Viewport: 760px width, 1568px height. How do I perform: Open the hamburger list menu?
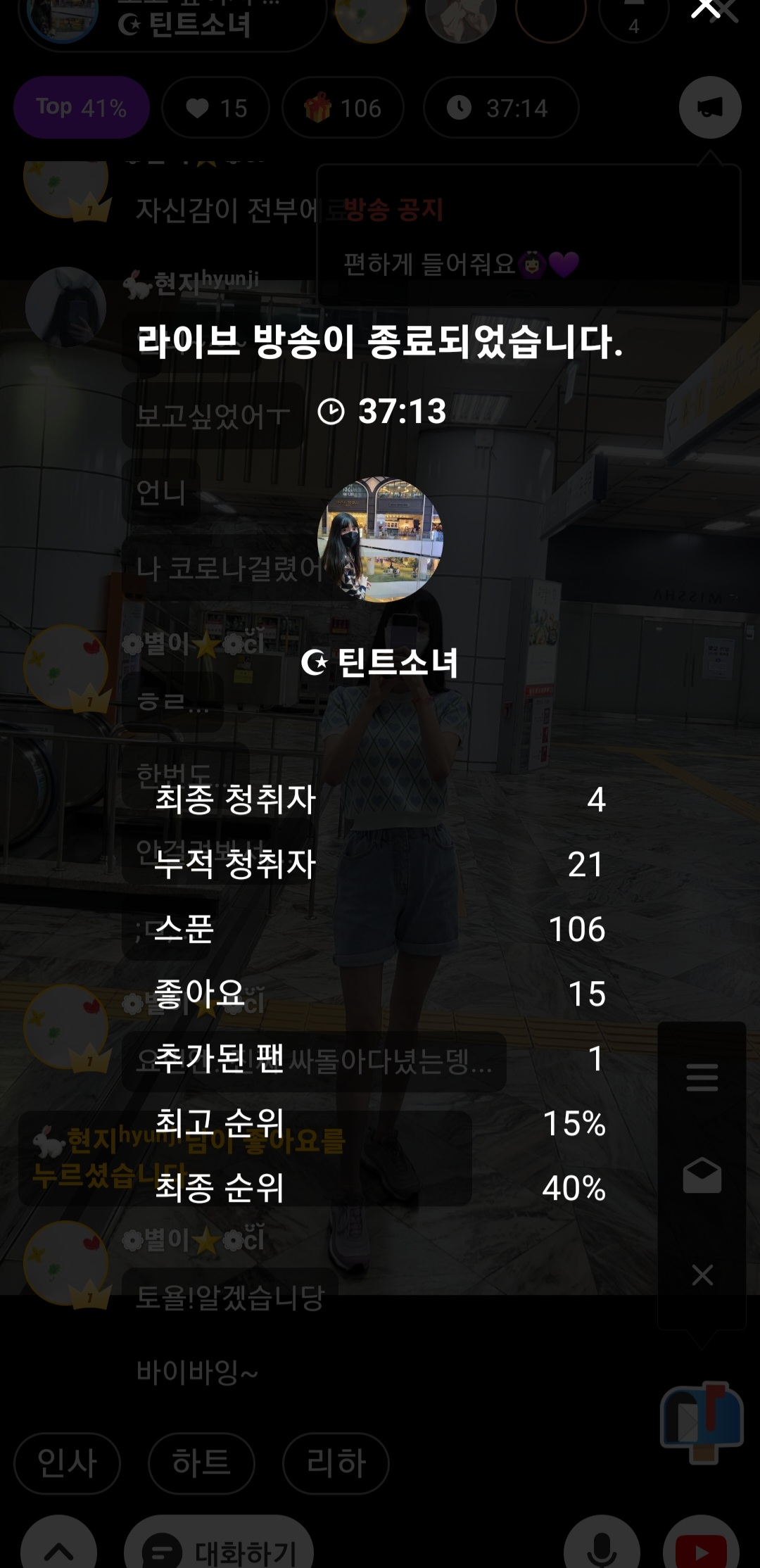pyautogui.click(x=702, y=1077)
